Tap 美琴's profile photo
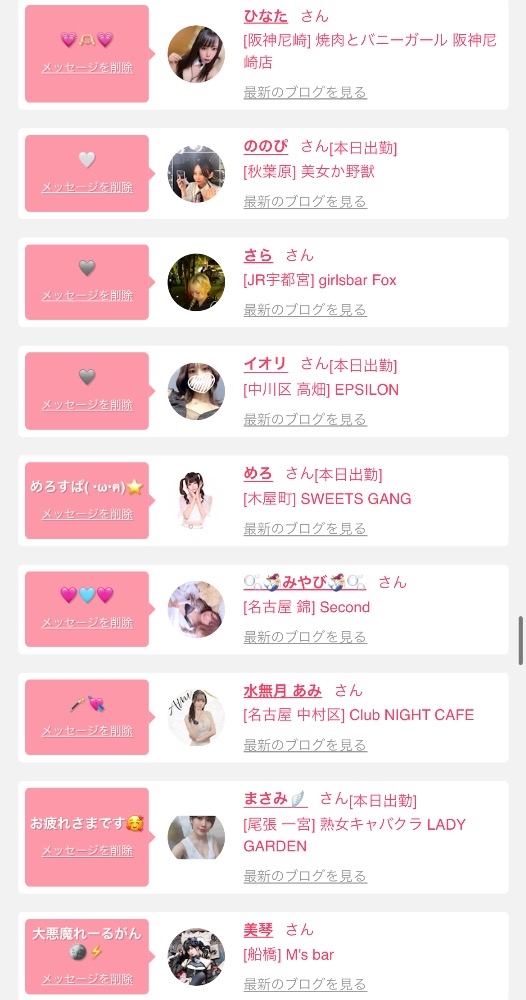 click(x=196, y=957)
